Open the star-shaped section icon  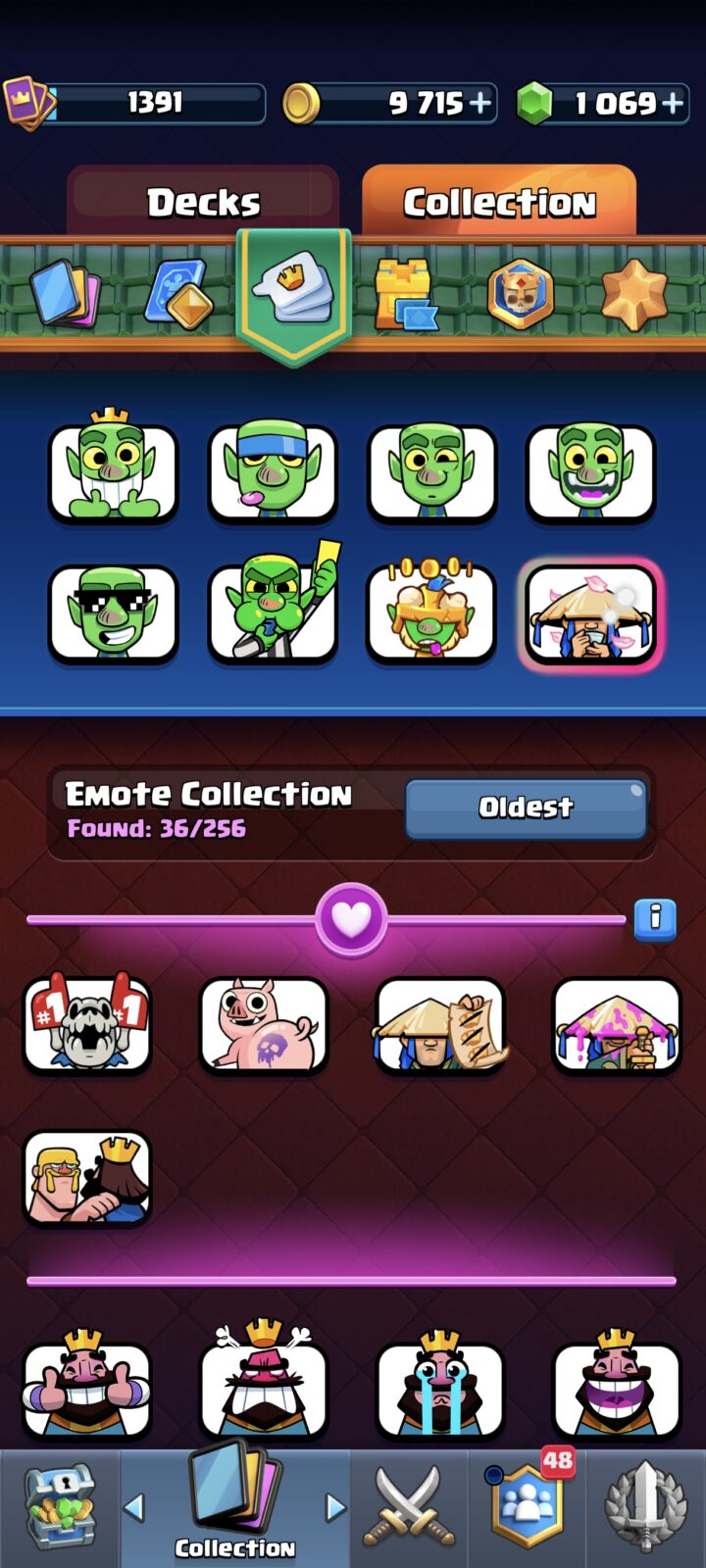coord(633,293)
